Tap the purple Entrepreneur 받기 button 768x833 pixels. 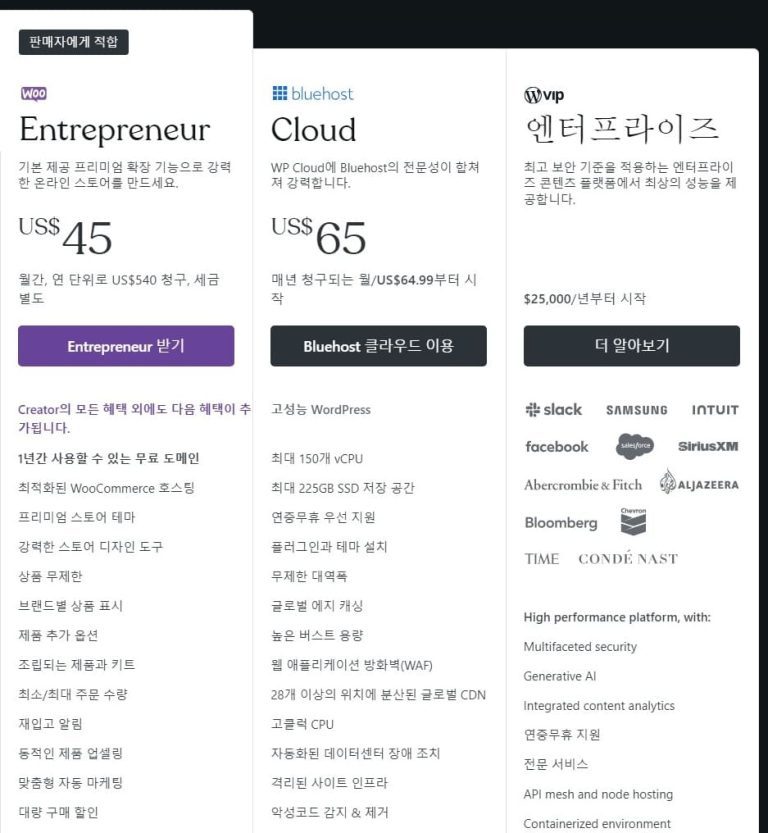pyautogui.click(x=126, y=346)
